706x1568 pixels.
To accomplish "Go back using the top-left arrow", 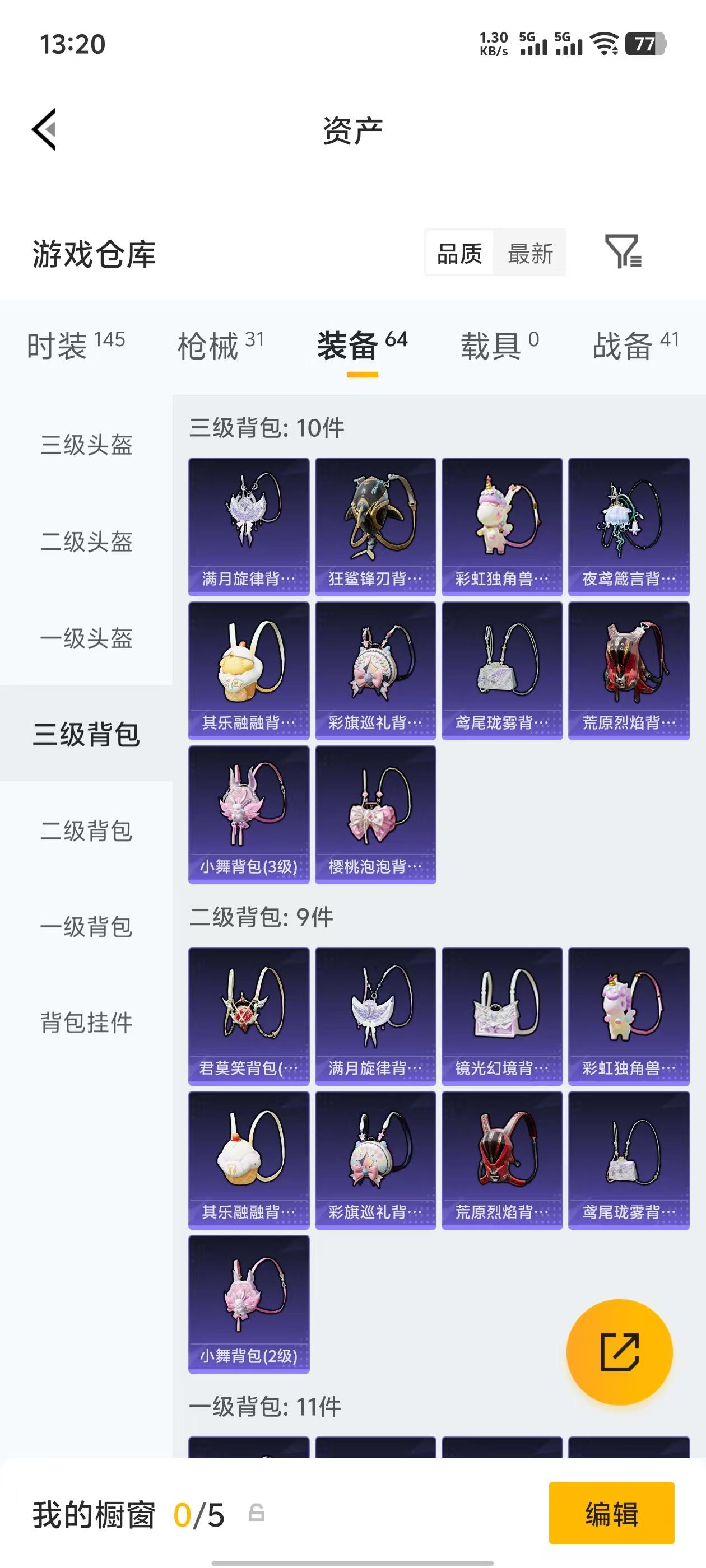I will tap(44, 129).
